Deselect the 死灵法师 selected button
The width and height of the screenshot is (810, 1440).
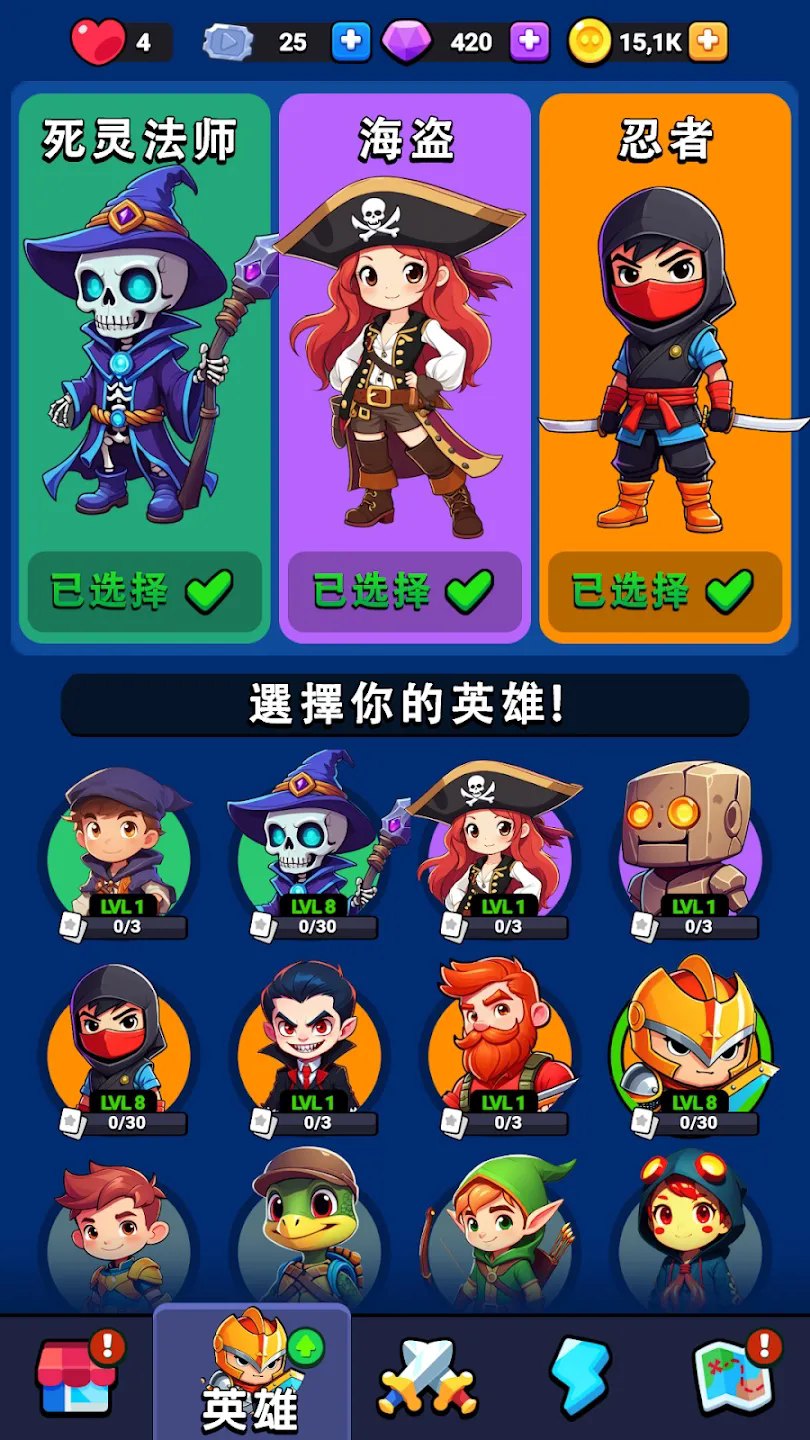point(144,592)
